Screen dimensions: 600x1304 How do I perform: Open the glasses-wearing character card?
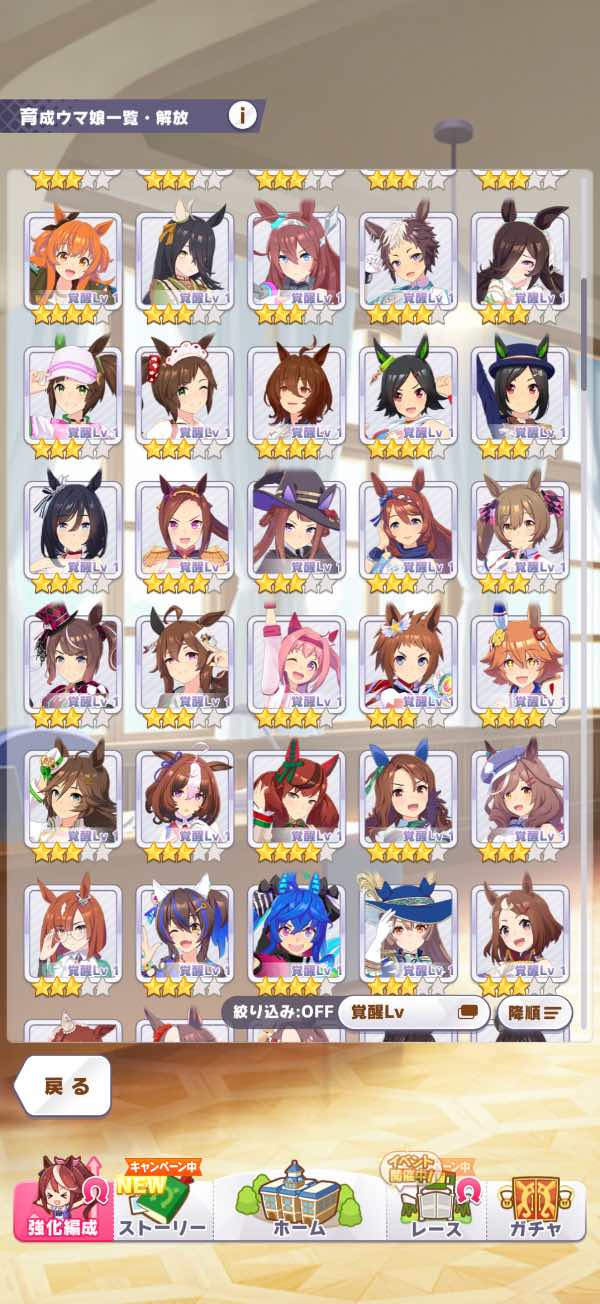click(x=73, y=933)
